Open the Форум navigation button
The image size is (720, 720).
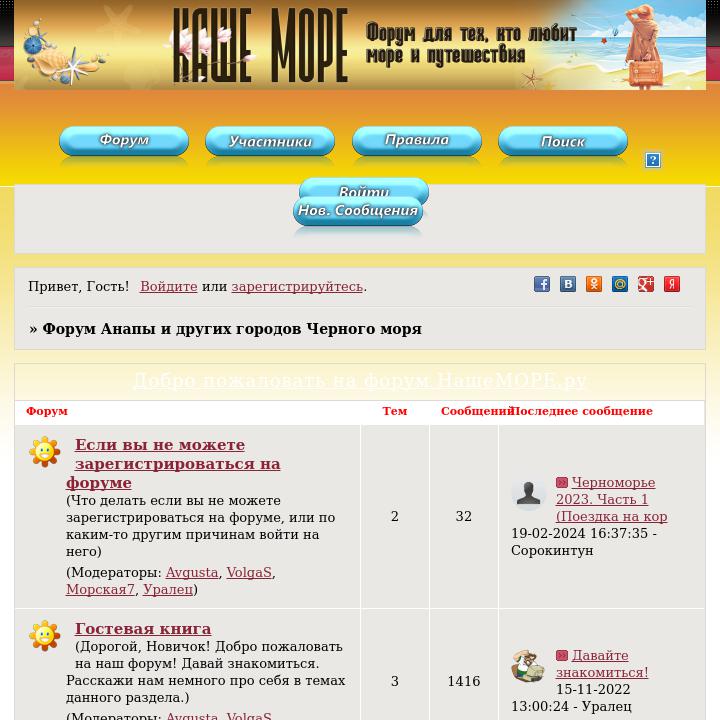(x=124, y=142)
